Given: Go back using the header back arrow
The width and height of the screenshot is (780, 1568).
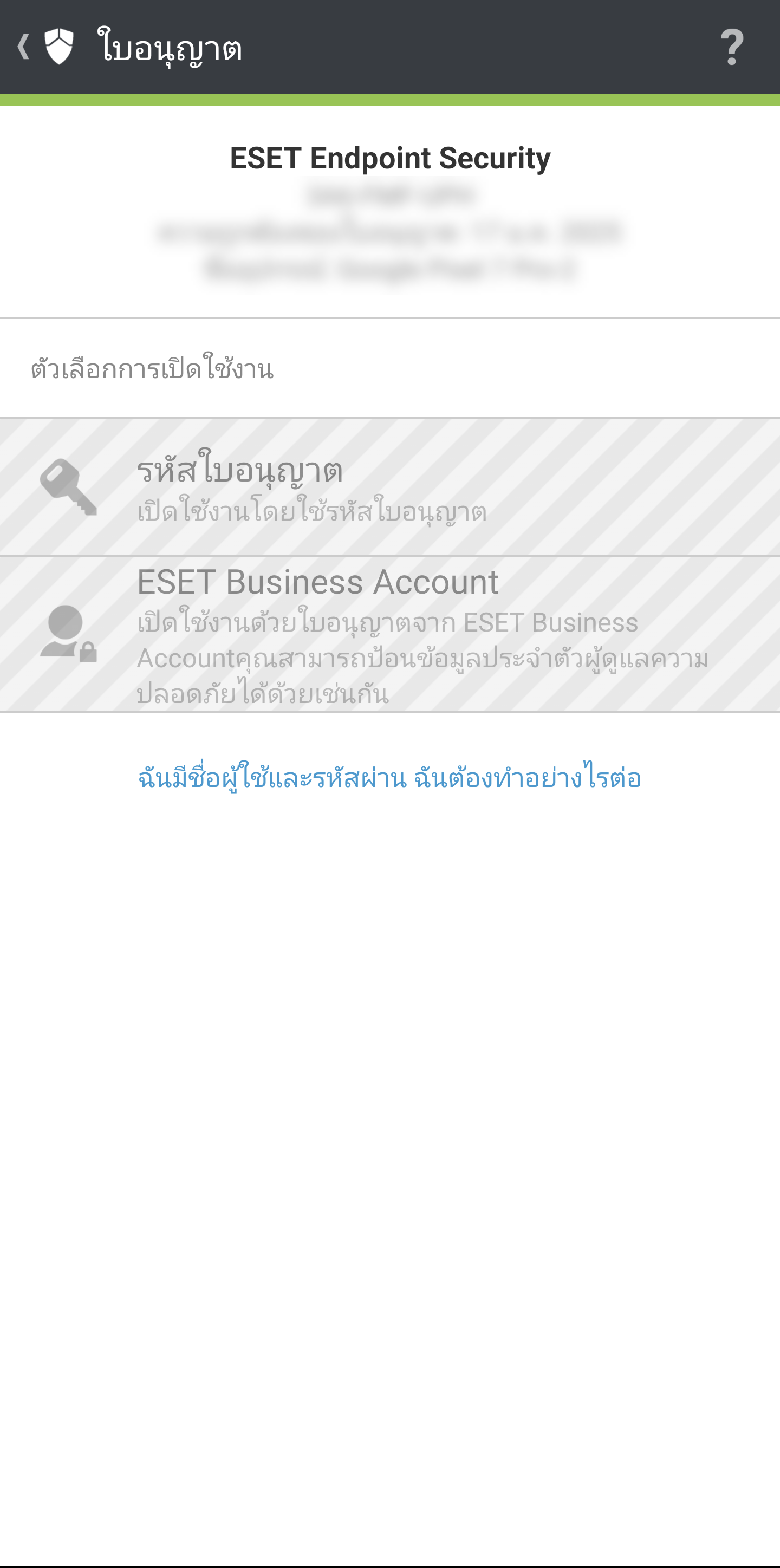Looking at the screenshot, I should pos(24,47).
